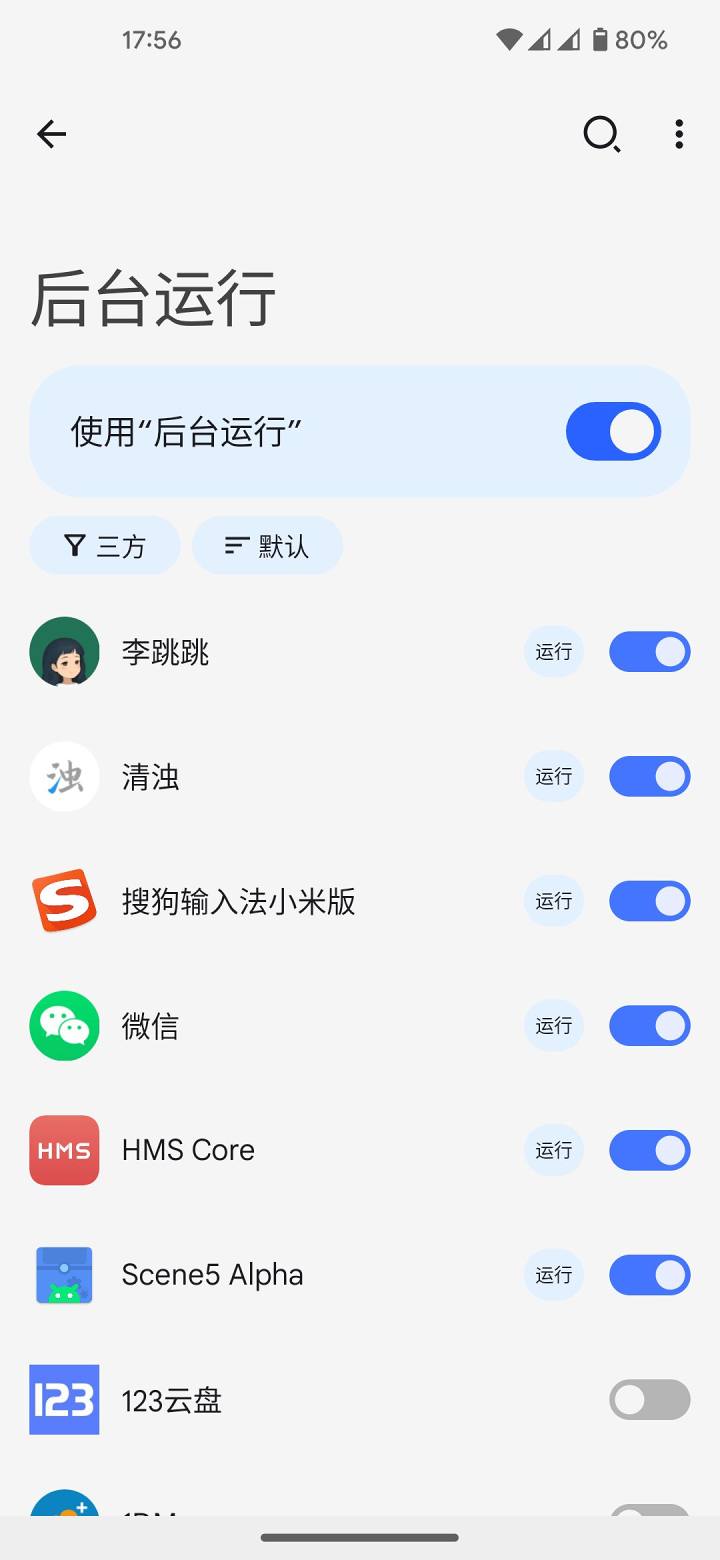
Task: Toggle background running for HMS Core
Action: [x=649, y=1150]
